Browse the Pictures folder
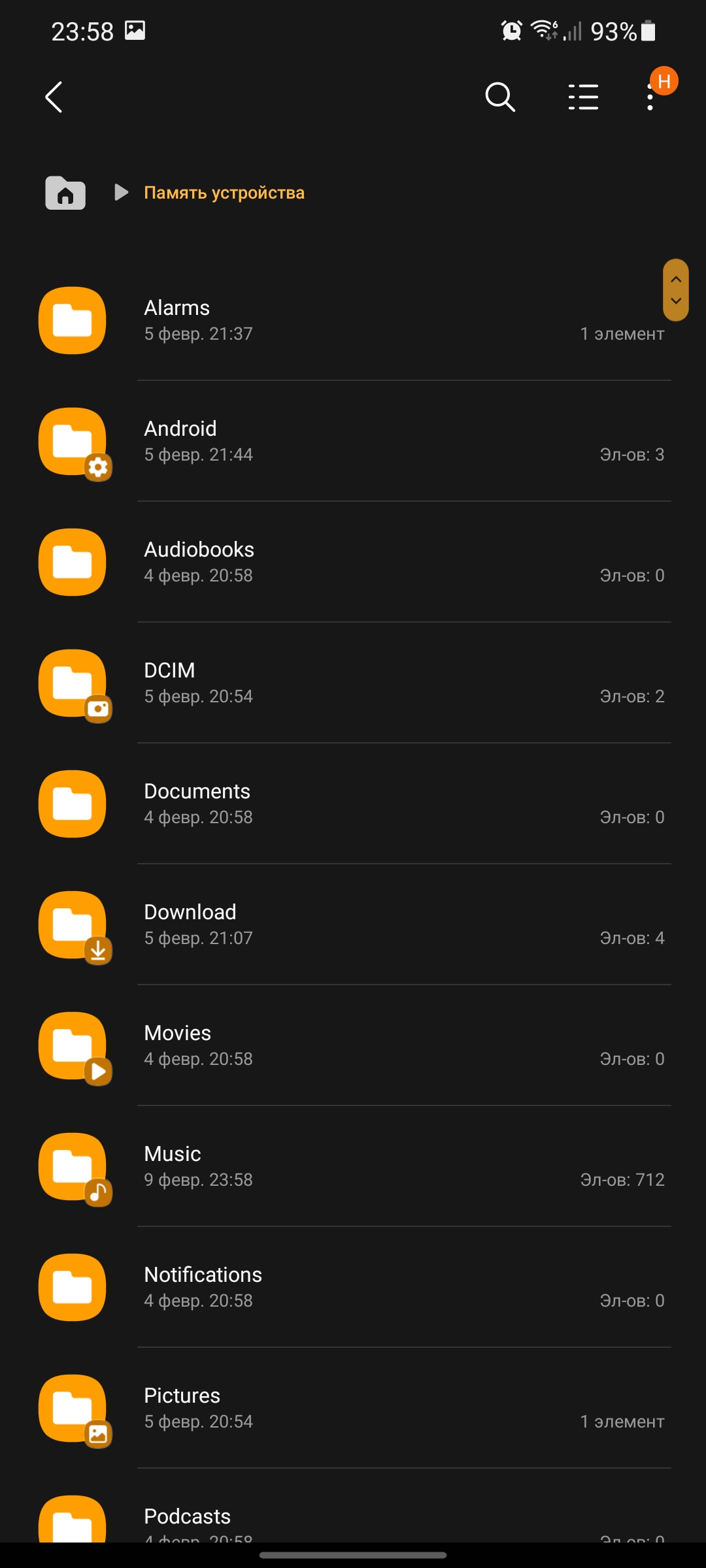The image size is (706, 1568). 353,1408
